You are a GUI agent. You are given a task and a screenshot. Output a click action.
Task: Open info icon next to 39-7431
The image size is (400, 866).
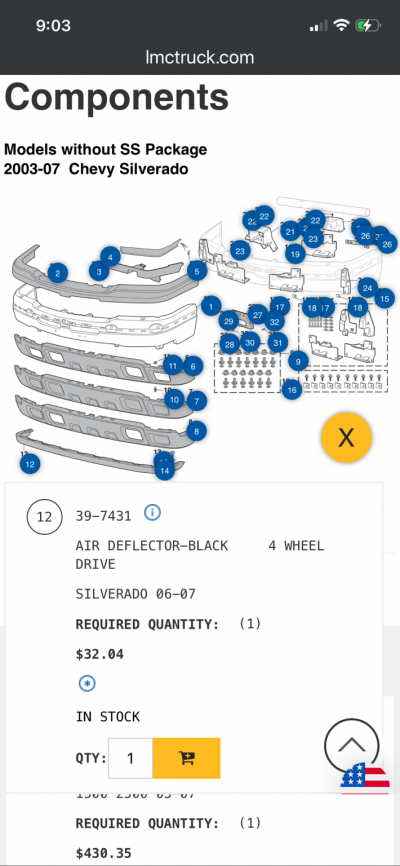(152, 513)
